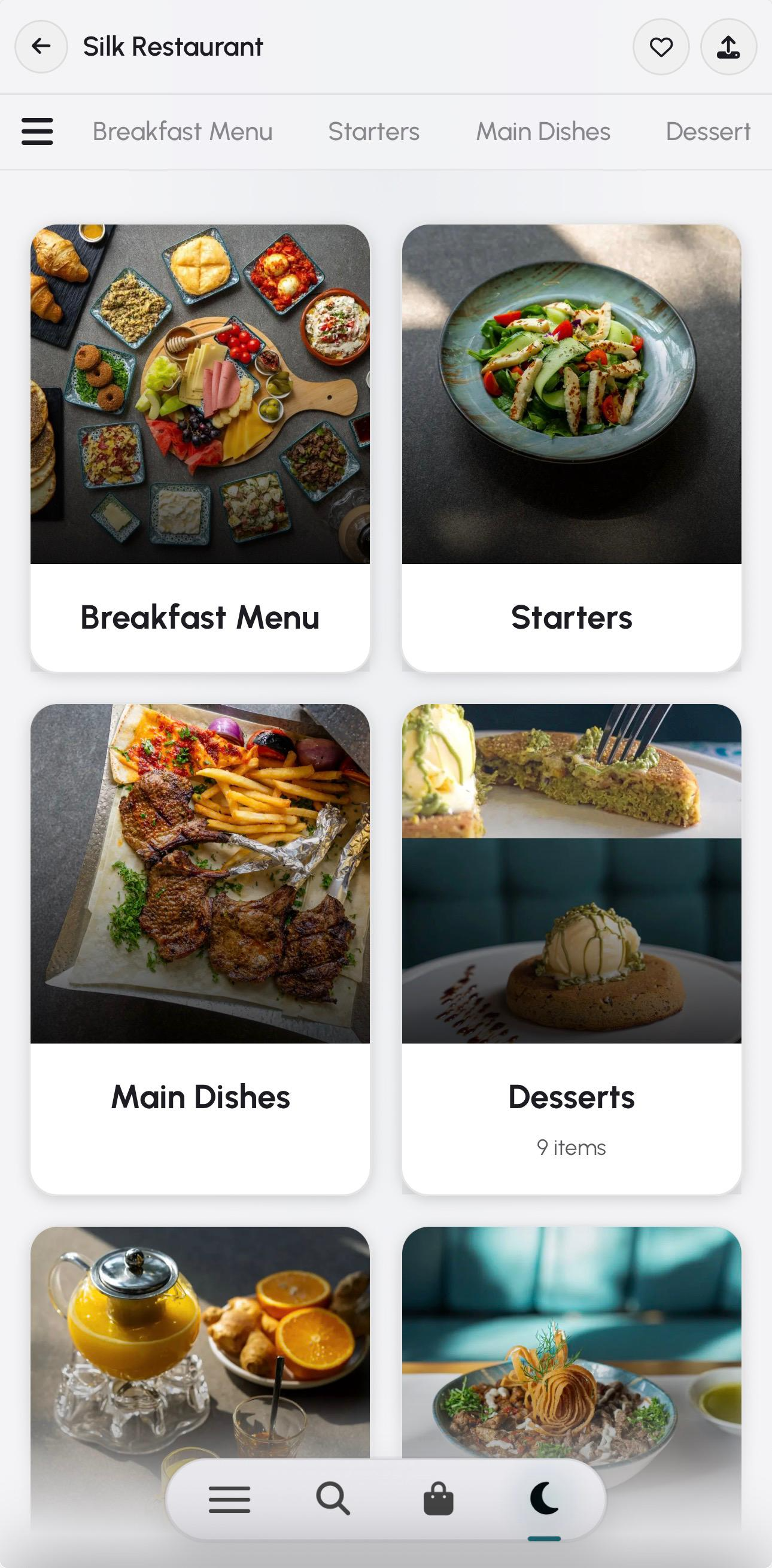Toggle dark mode with the moon icon
This screenshot has height=1568, width=772.
coord(544,1499)
